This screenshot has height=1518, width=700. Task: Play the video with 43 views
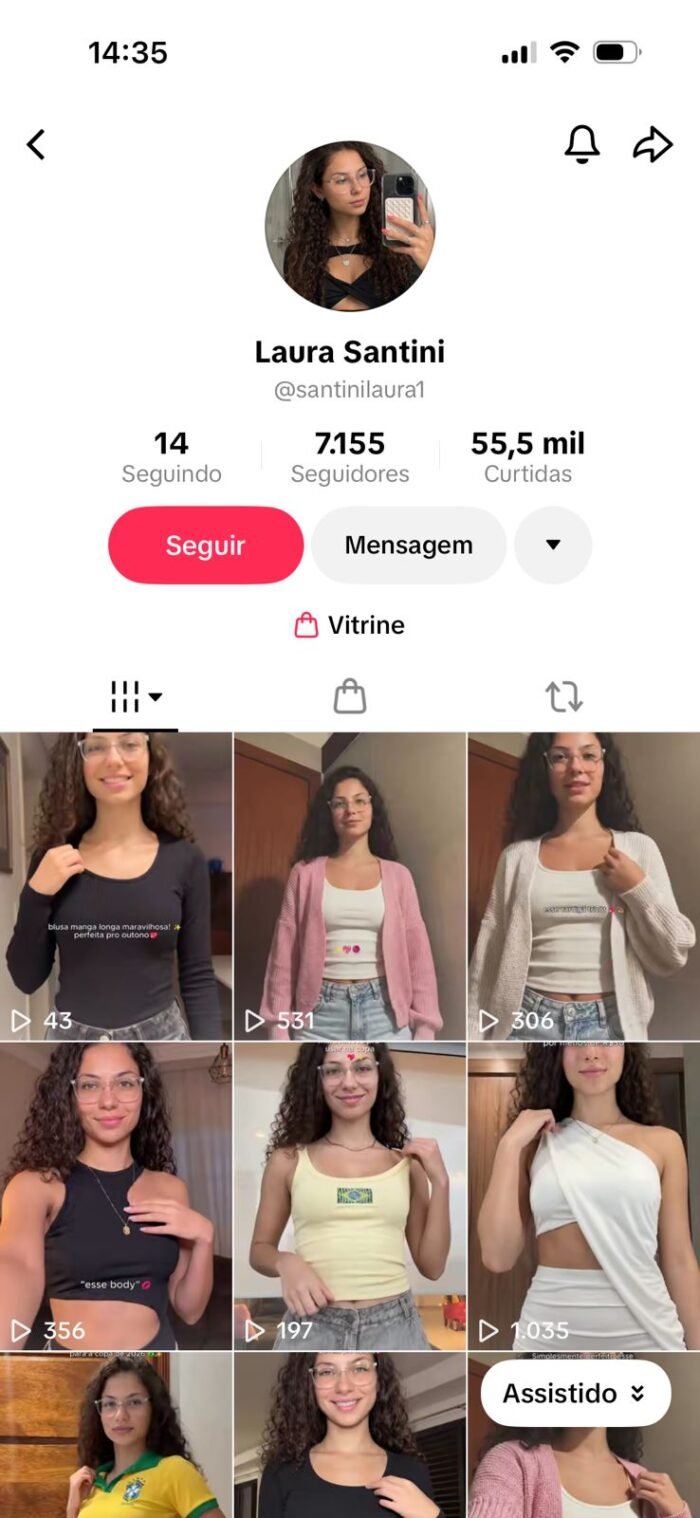tap(116, 885)
